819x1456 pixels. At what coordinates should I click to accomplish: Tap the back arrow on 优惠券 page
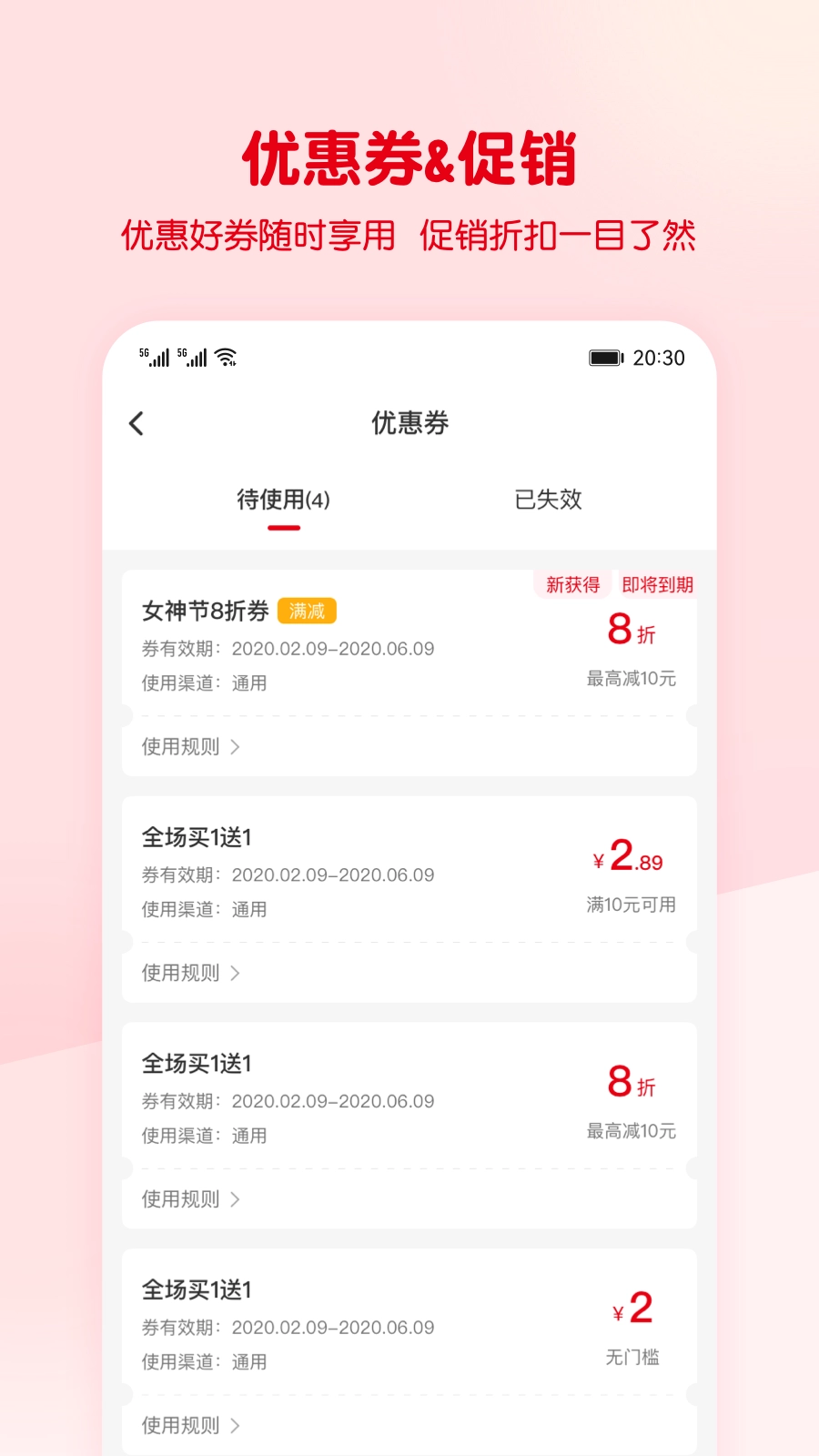136,423
